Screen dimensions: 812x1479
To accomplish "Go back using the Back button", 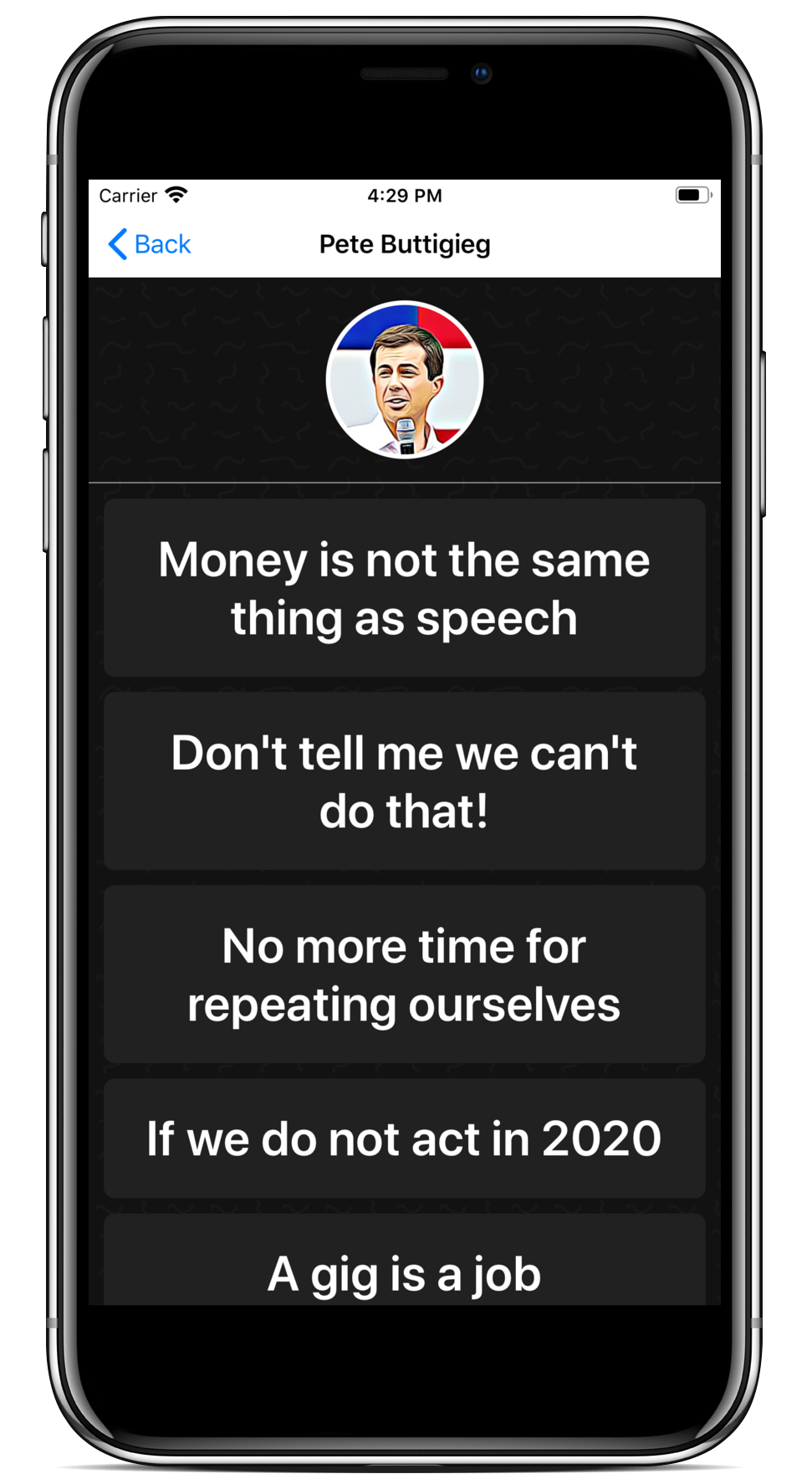I will [x=150, y=244].
